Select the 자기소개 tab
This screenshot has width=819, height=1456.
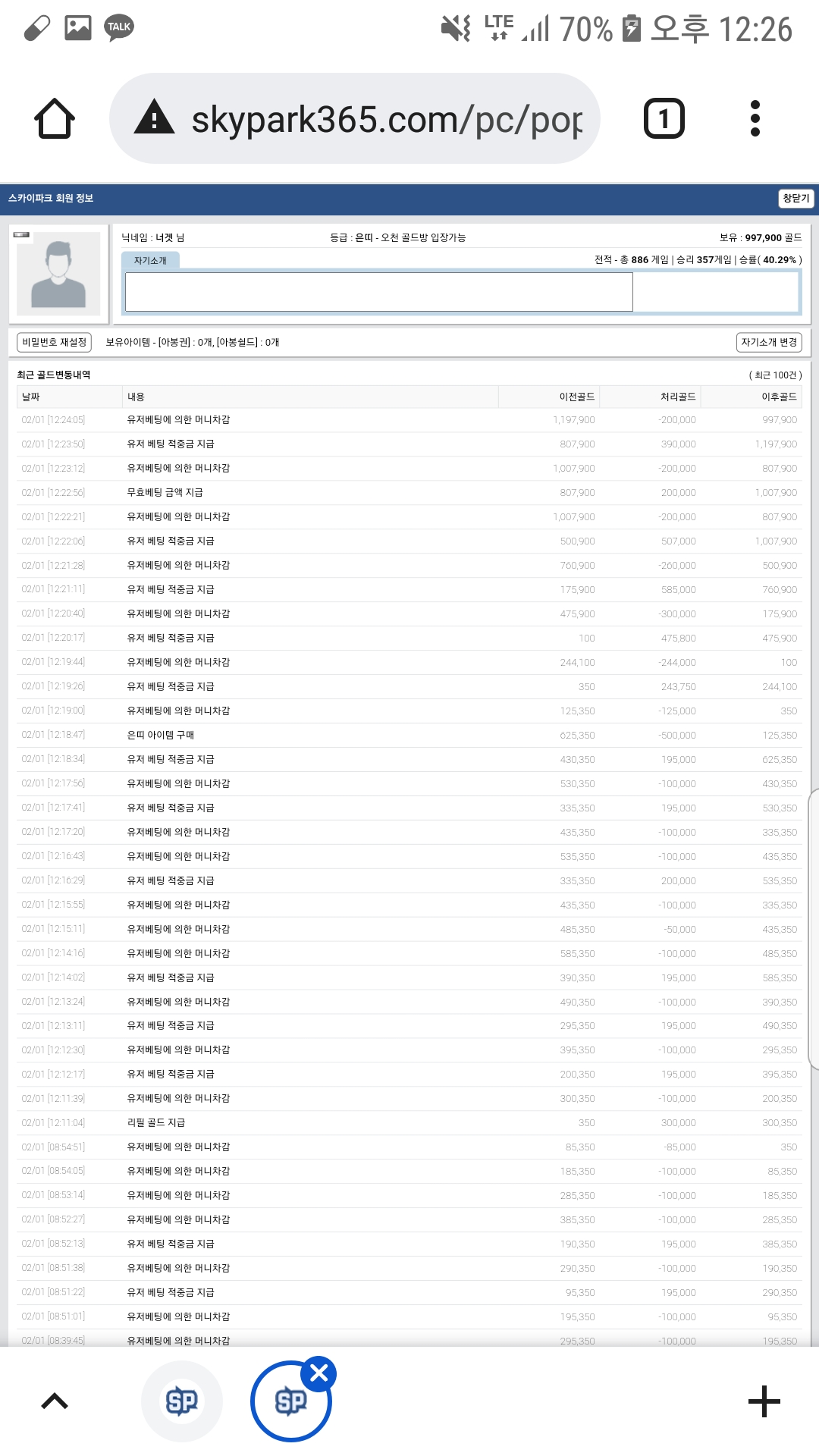[x=150, y=260]
